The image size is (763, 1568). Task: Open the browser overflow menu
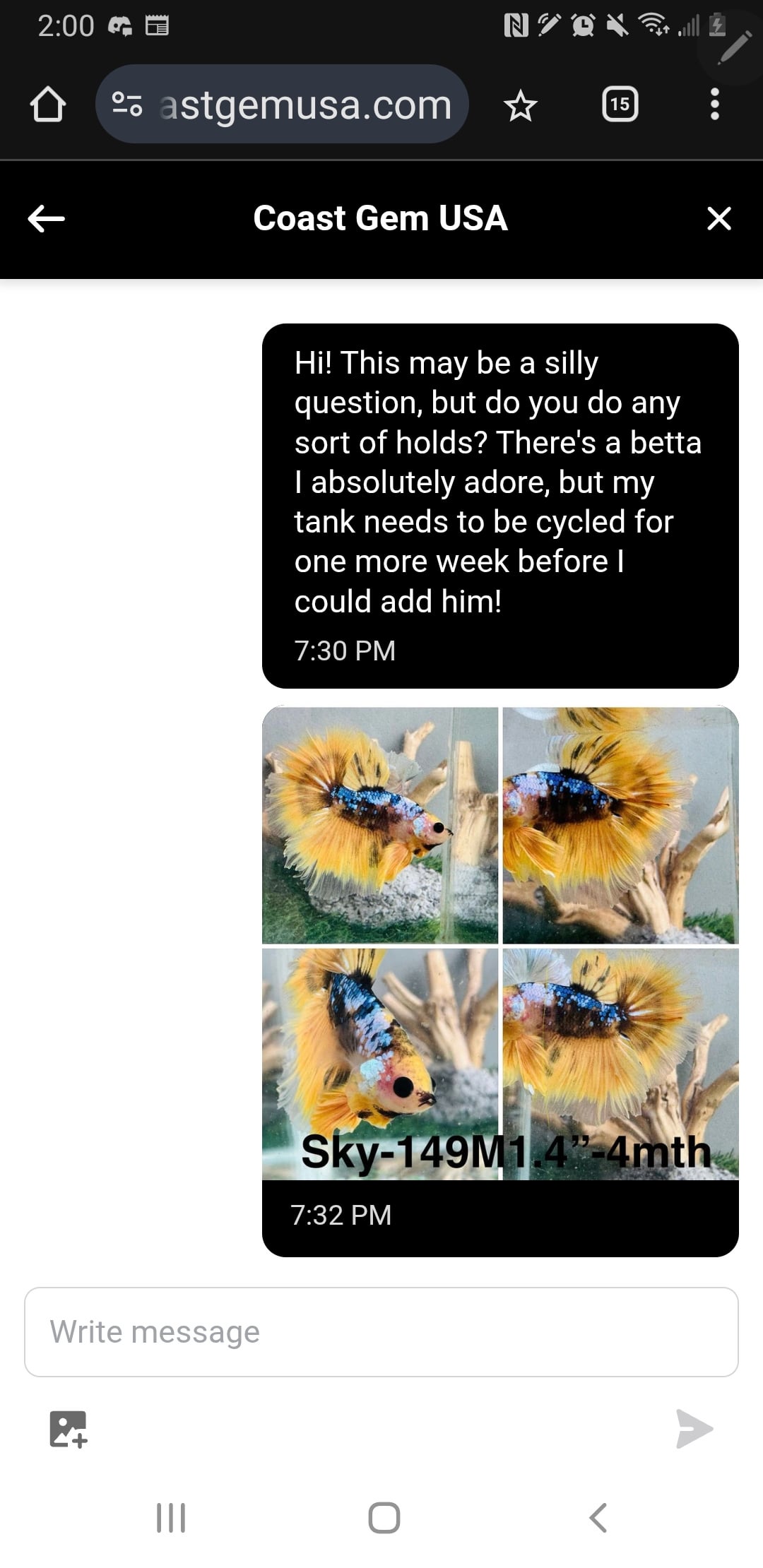[x=715, y=105]
